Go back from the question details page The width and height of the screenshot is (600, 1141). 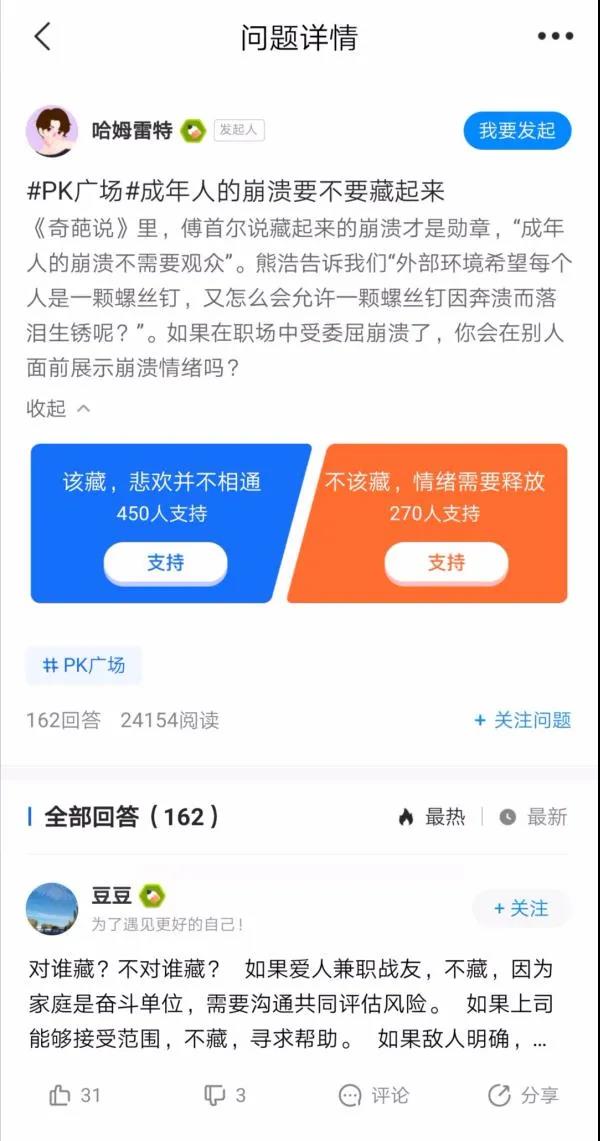pos(42,37)
